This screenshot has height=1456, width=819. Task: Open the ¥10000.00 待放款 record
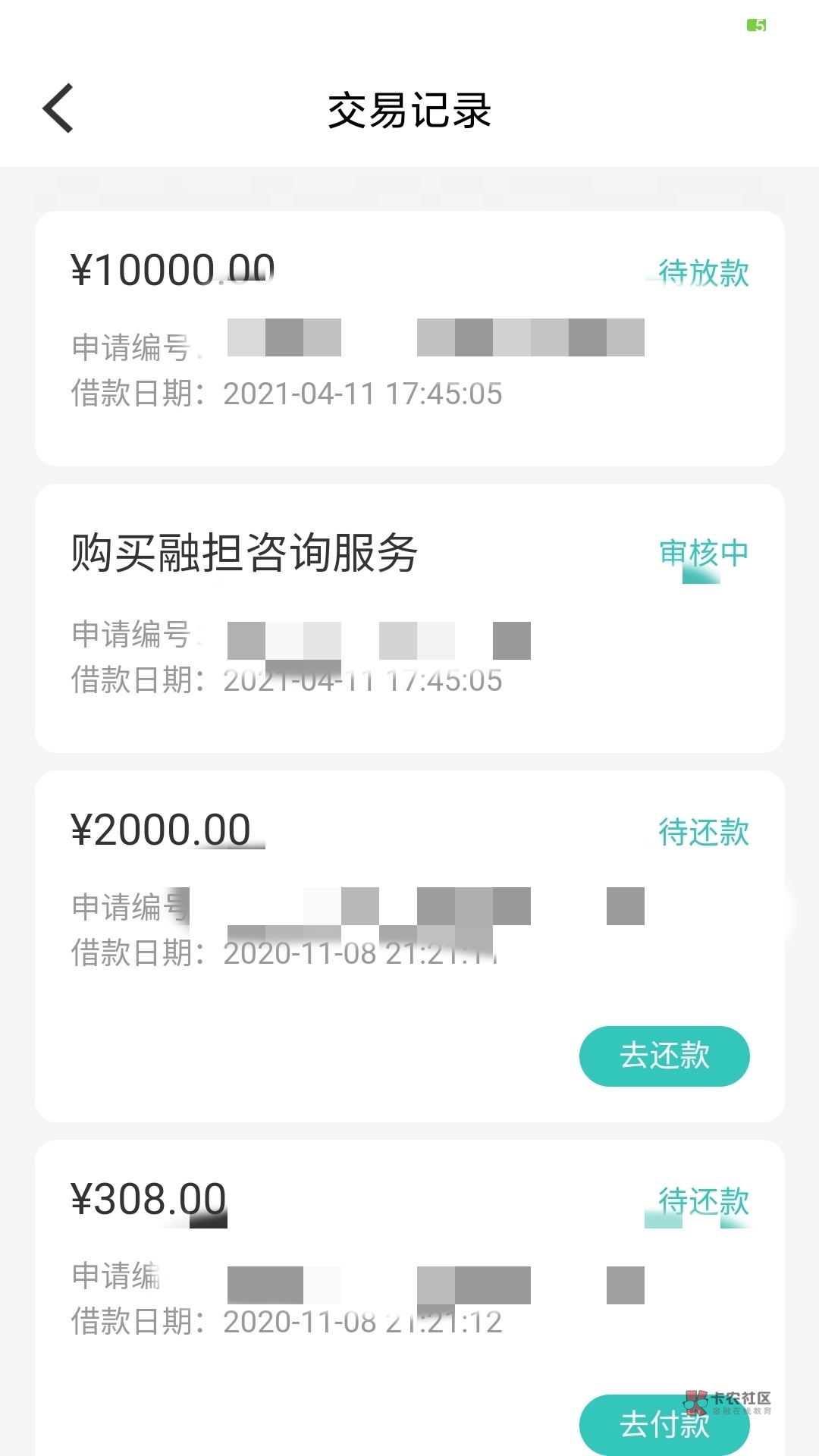click(409, 338)
